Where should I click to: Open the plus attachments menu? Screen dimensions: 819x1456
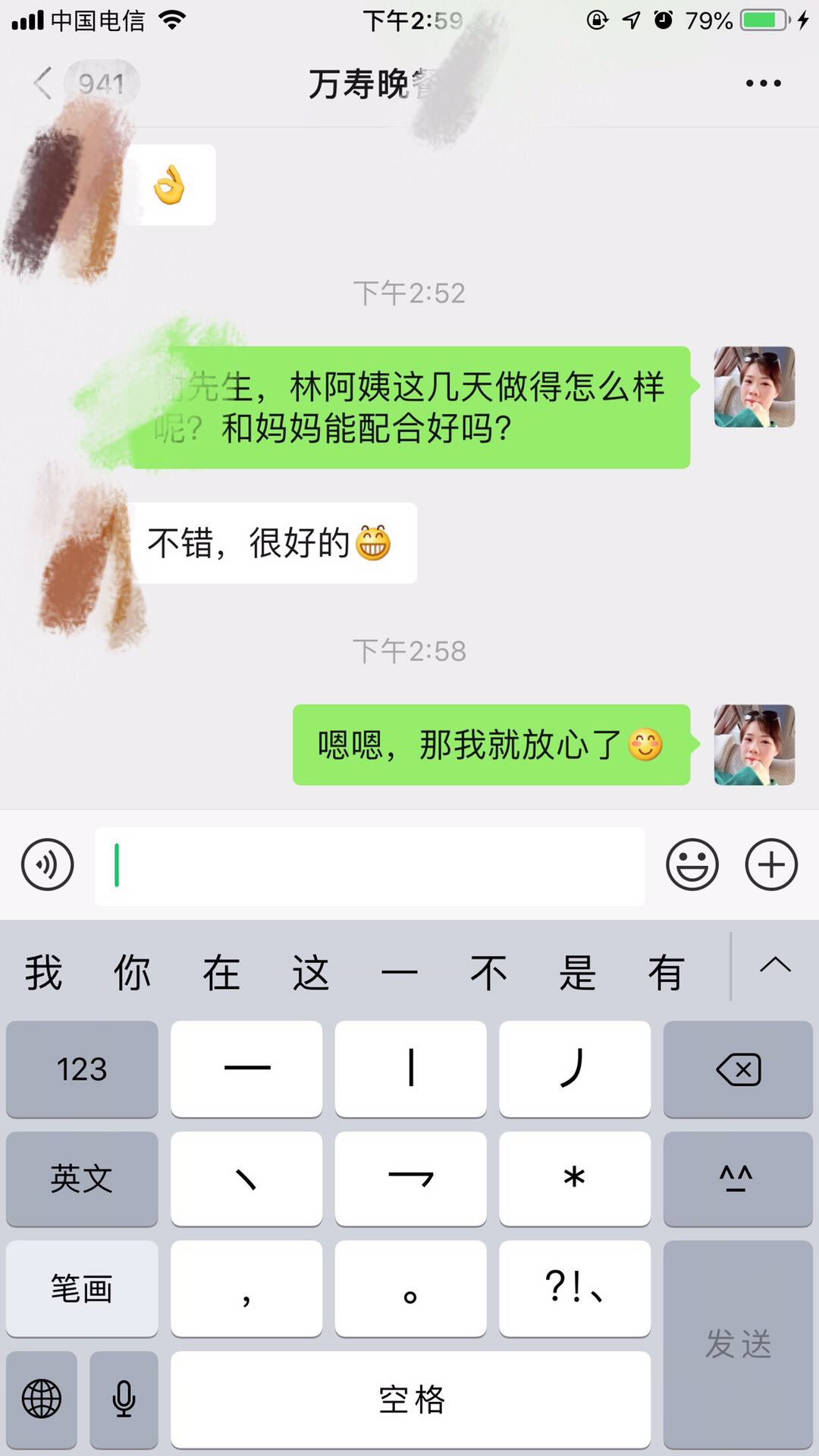(x=771, y=864)
